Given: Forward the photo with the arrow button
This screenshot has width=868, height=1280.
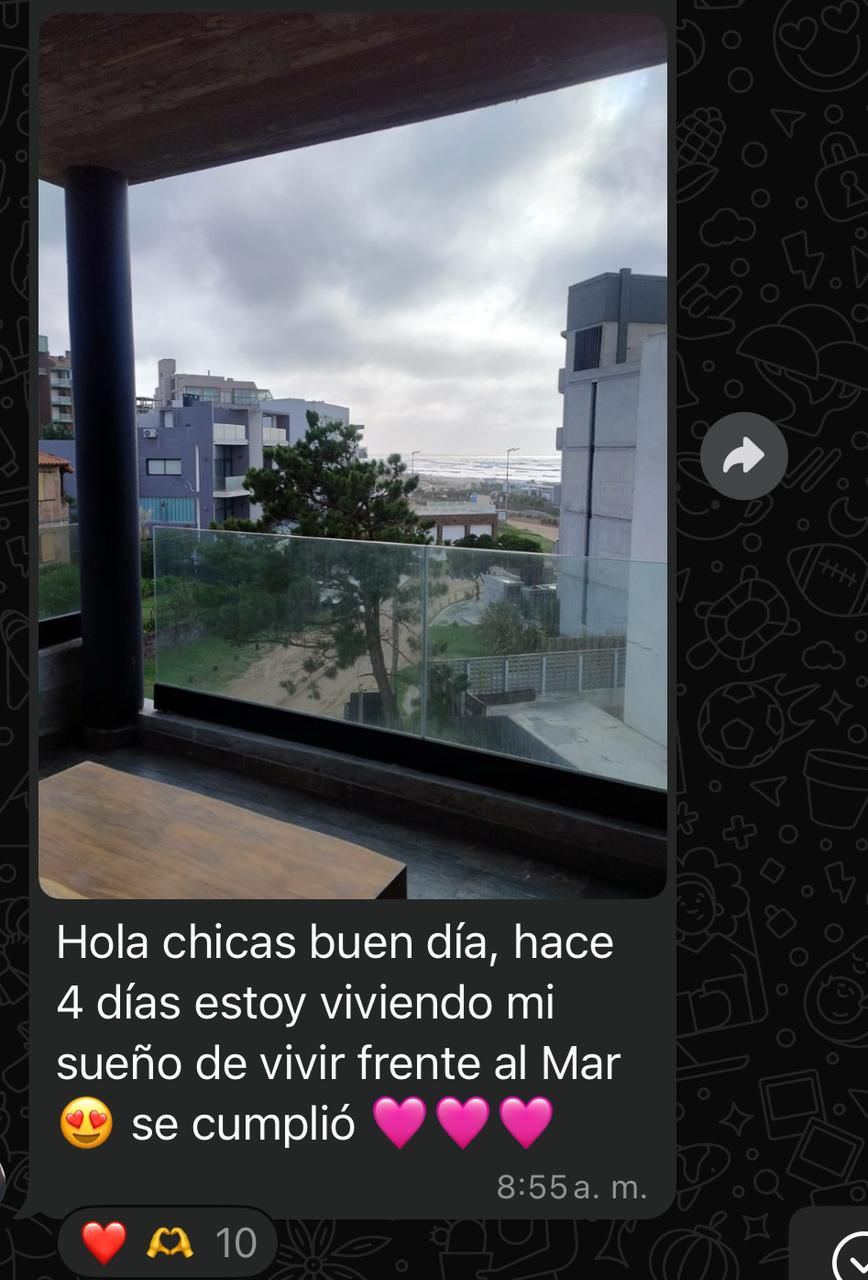Looking at the screenshot, I should (x=743, y=457).
